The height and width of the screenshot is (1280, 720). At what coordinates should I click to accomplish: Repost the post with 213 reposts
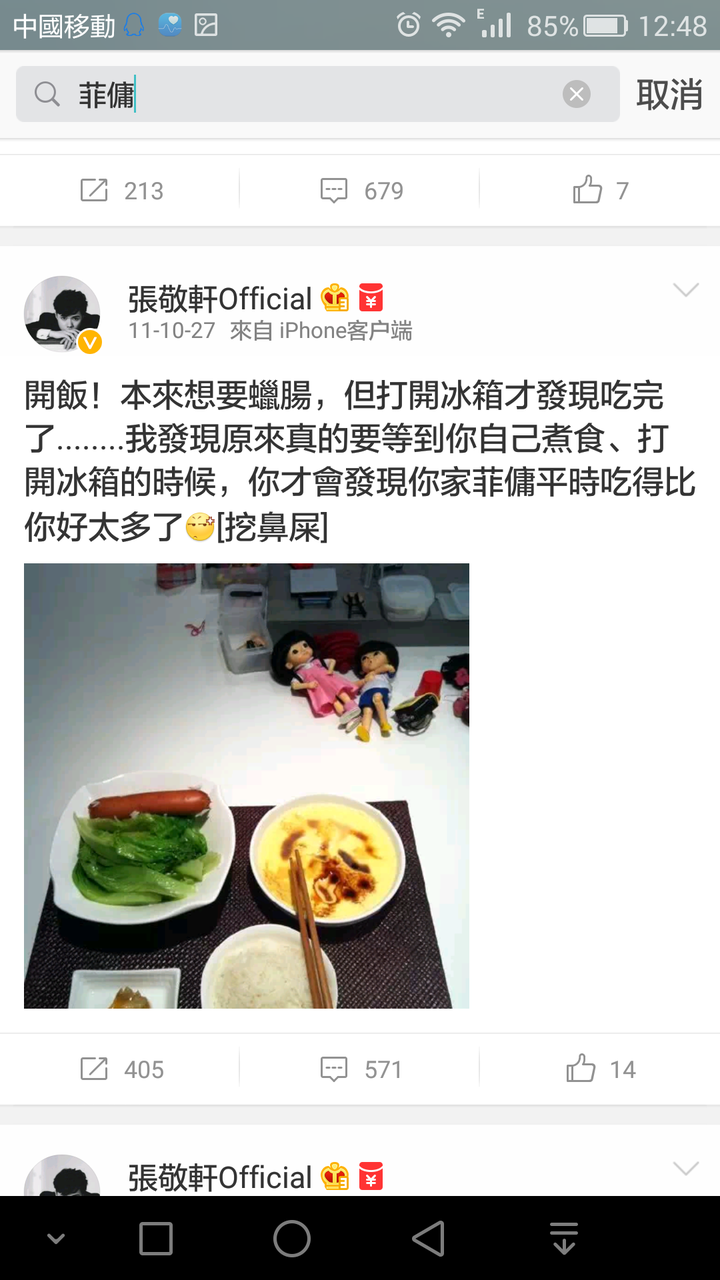[x=121, y=190]
